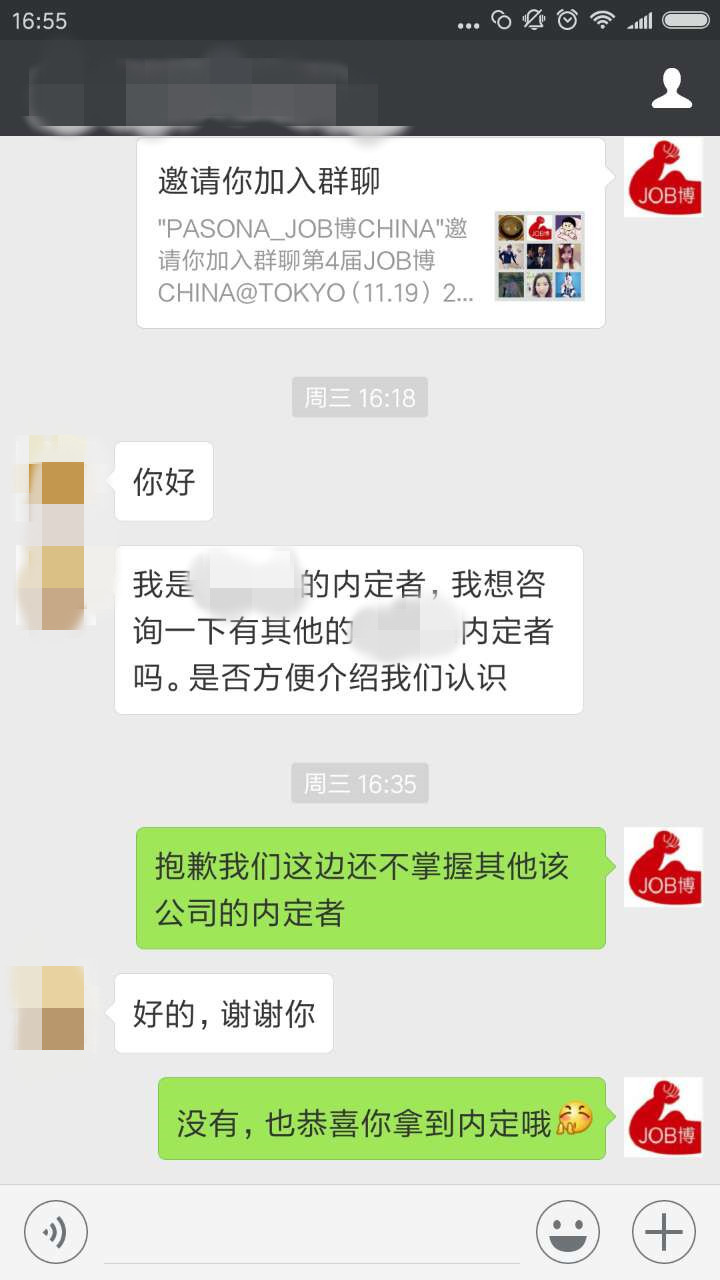Open the emoji sticker panel
The width and height of the screenshot is (720, 1280).
tap(567, 1231)
